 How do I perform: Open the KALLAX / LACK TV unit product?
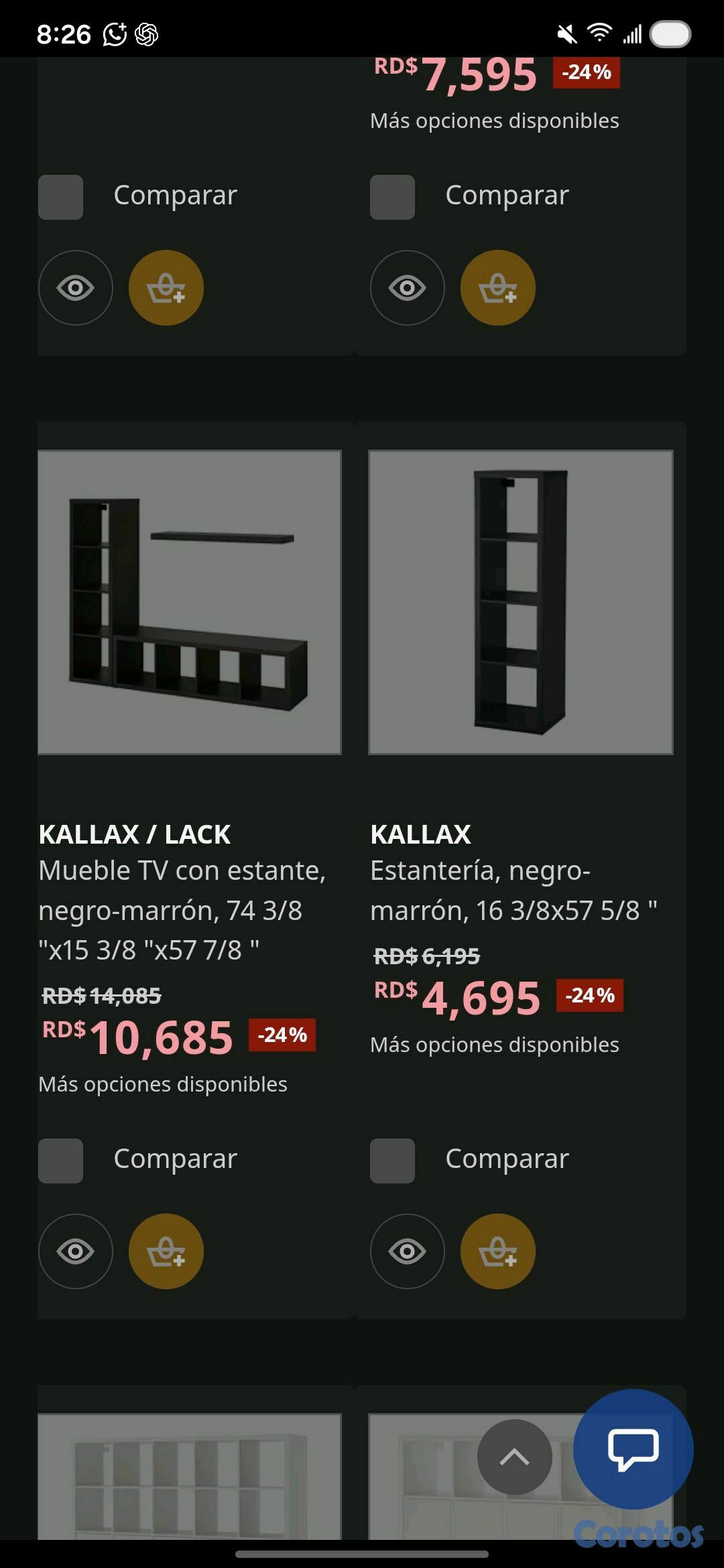(190, 602)
